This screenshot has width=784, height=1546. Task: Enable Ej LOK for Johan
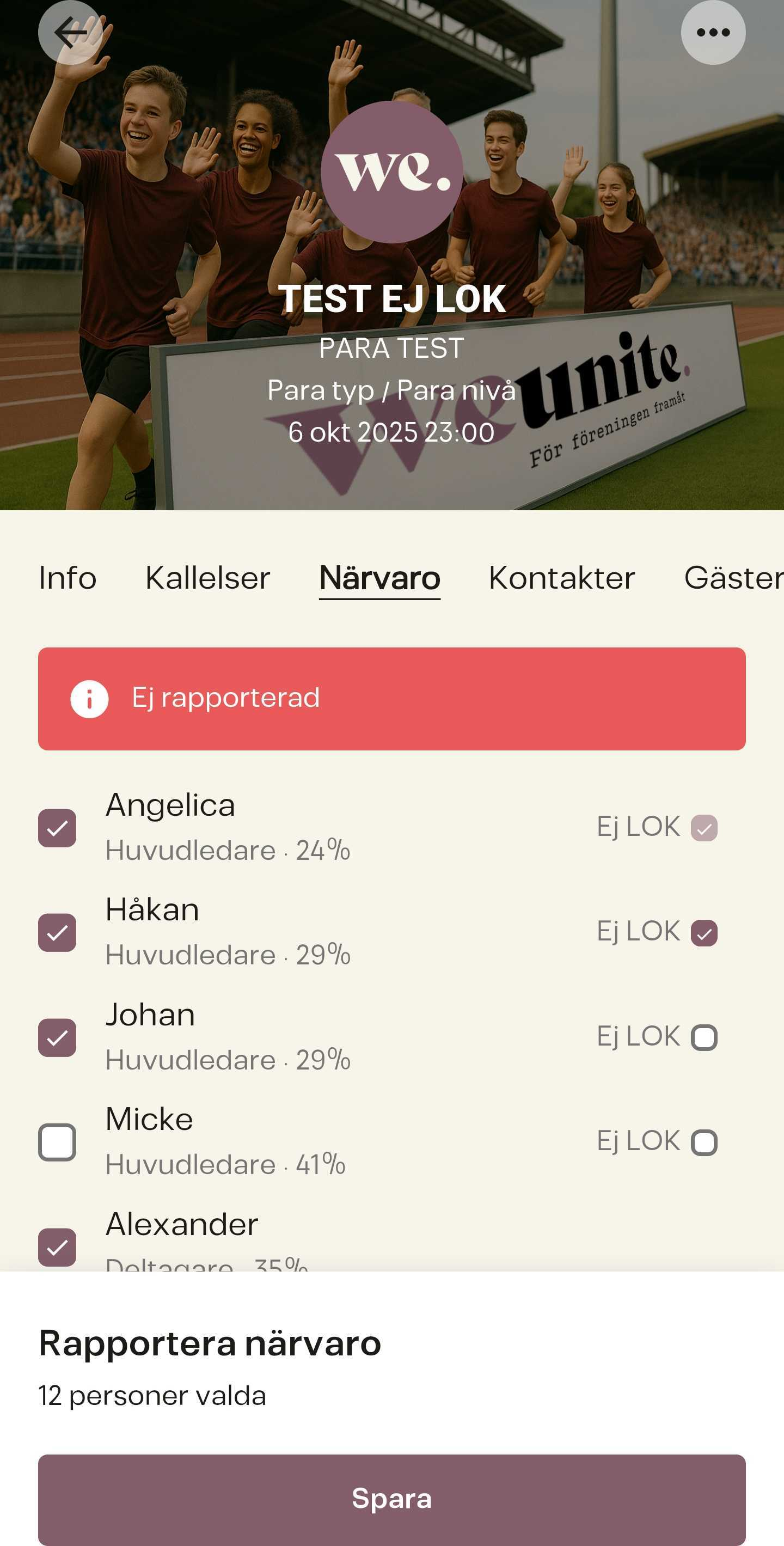[703, 1037]
